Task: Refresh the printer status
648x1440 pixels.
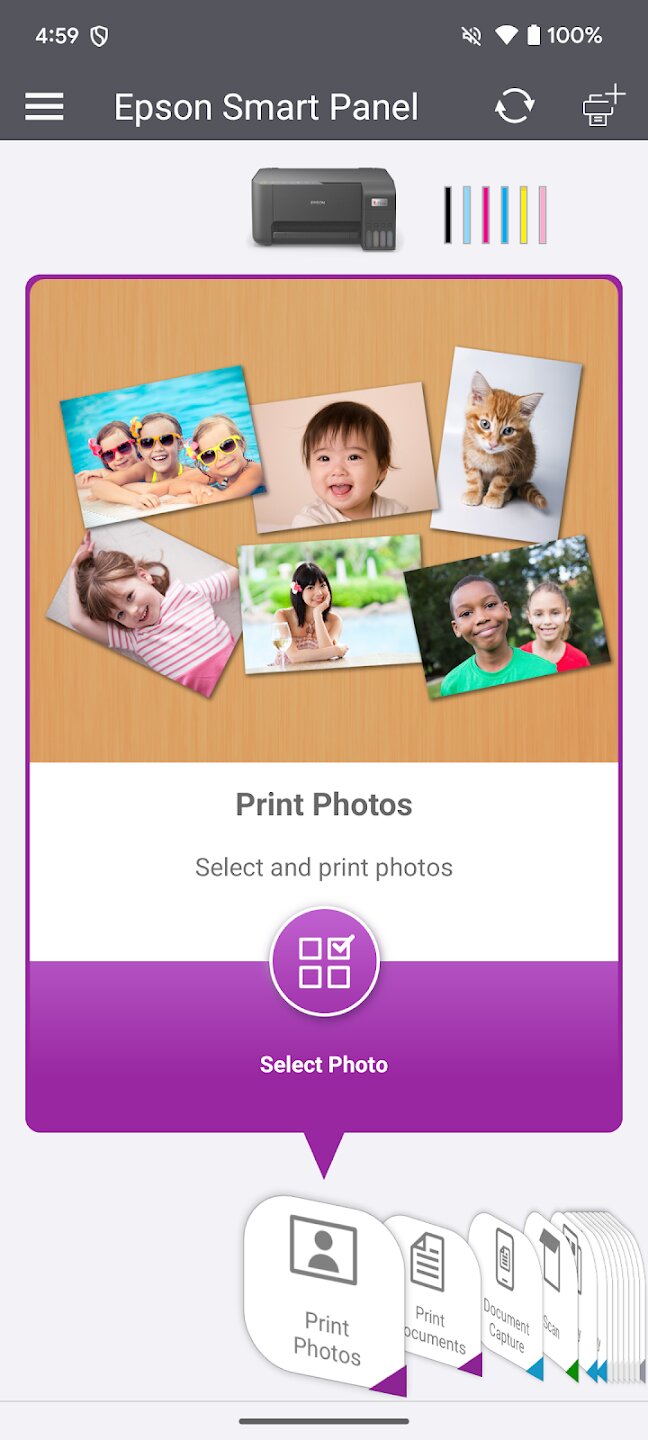Action: coord(514,106)
